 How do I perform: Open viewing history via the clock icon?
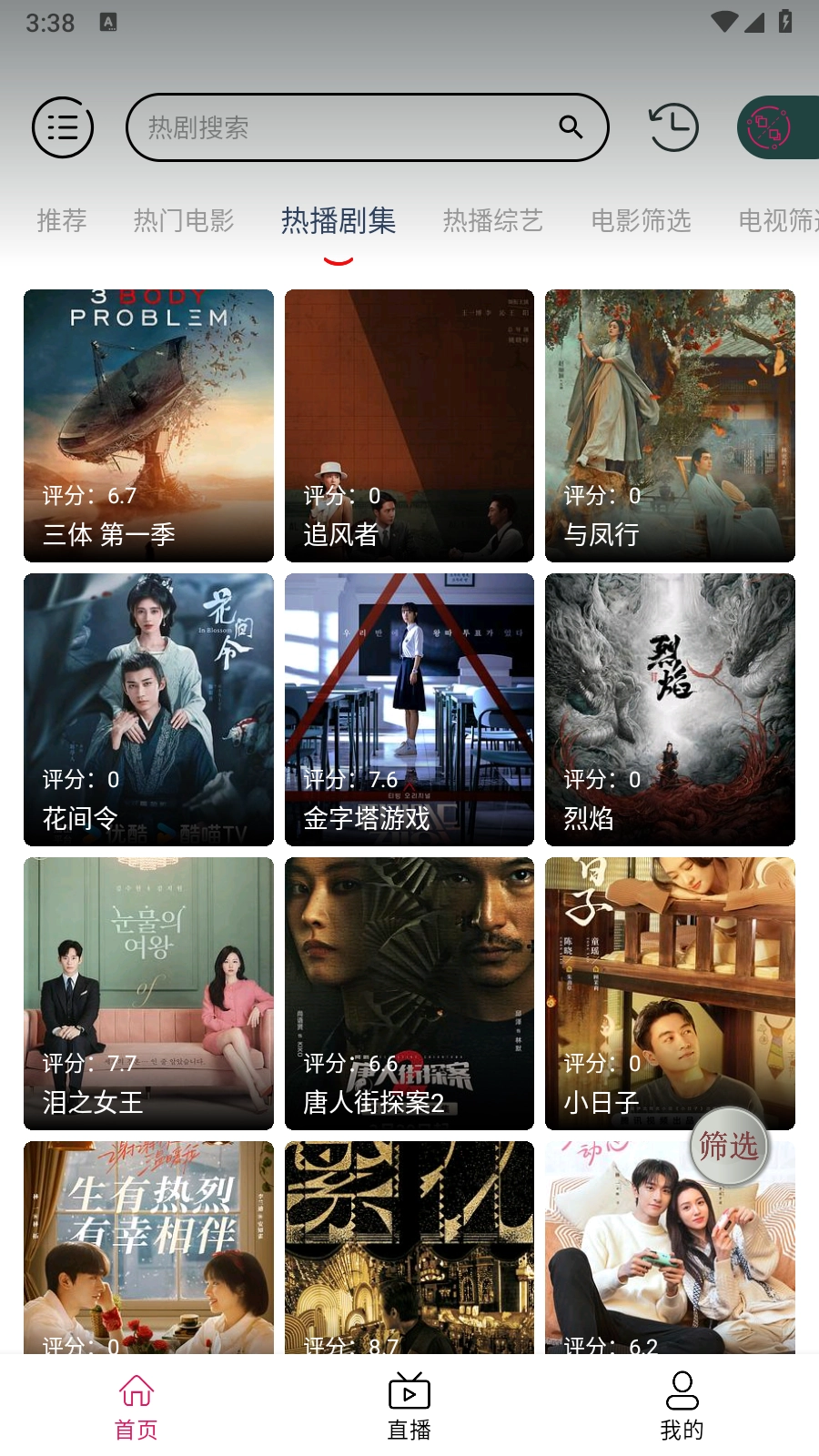[672, 127]
